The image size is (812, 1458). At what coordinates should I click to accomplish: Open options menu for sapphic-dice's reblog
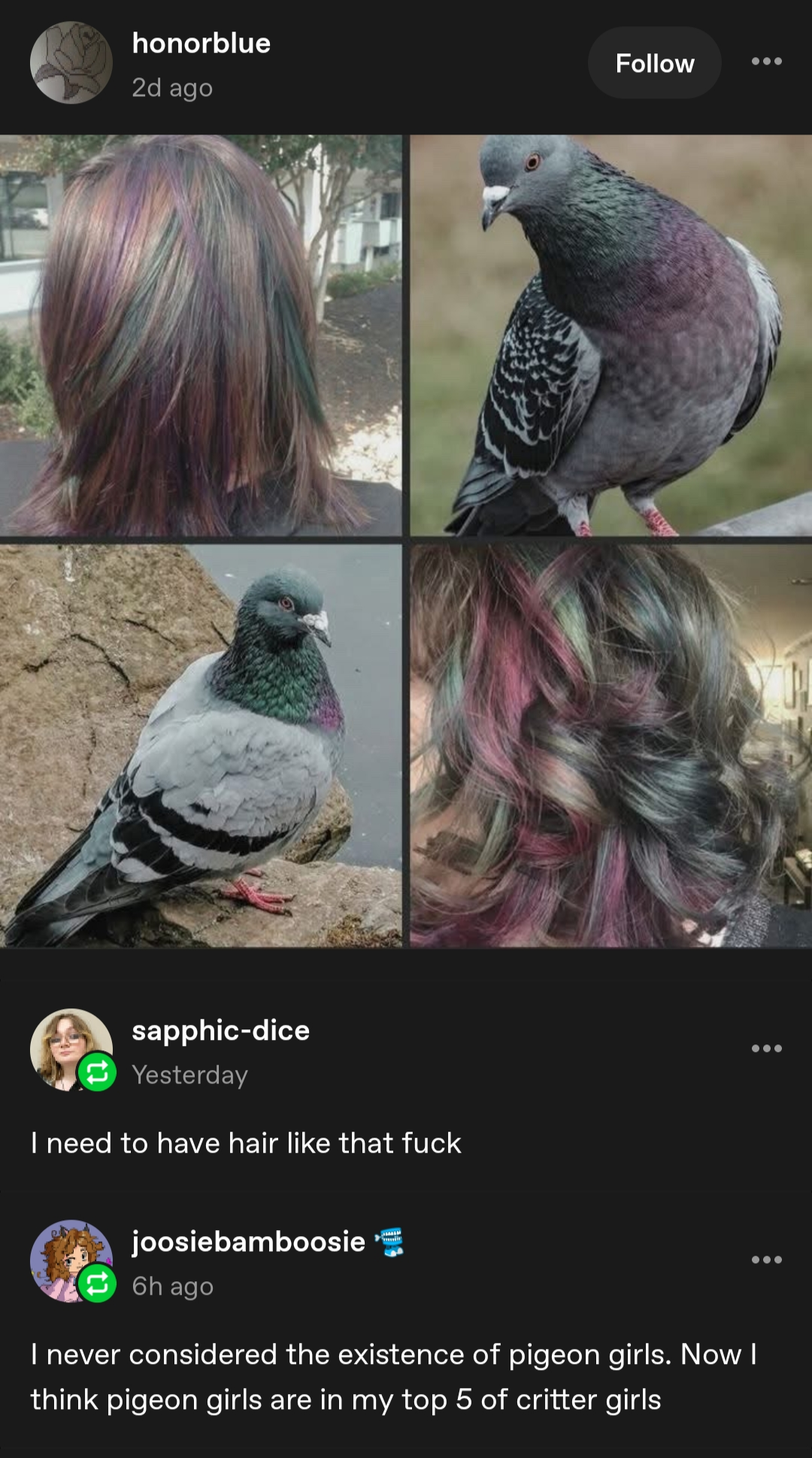[x=766, y=1048]
